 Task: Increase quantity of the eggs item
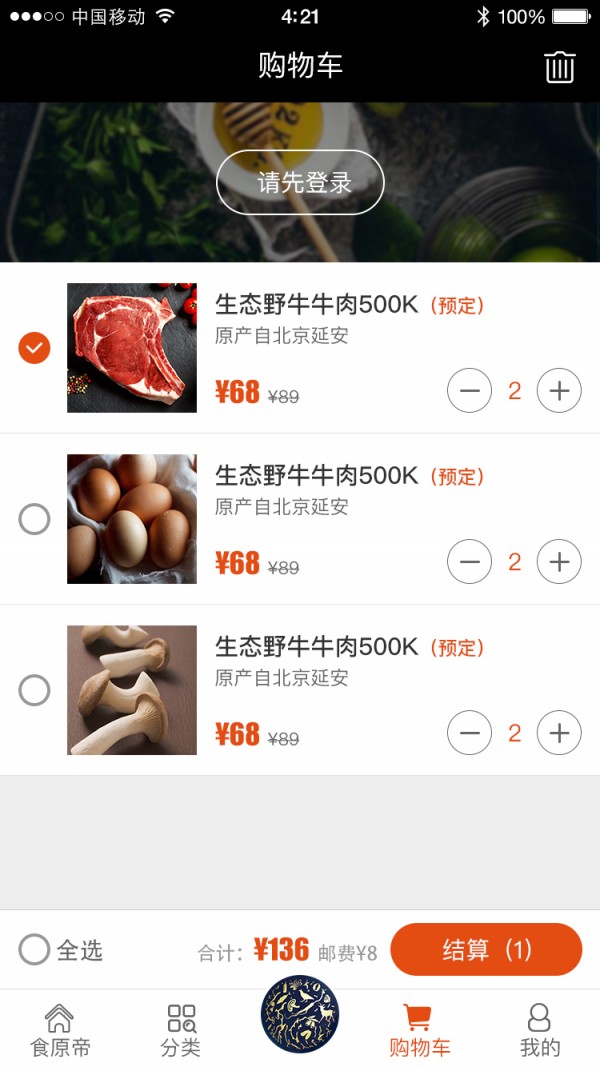coord(559,562)
